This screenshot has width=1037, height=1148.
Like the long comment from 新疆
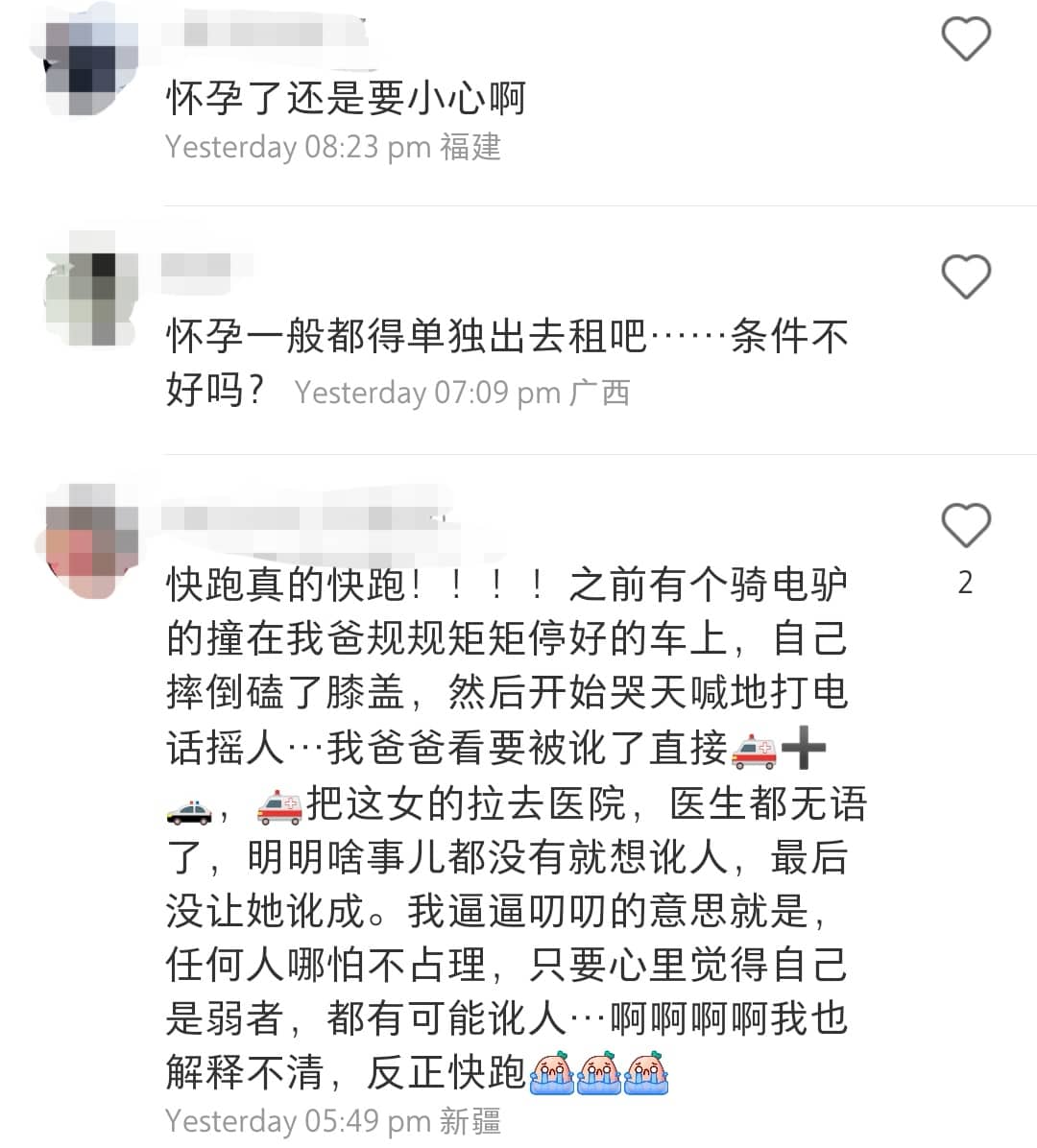965,526
